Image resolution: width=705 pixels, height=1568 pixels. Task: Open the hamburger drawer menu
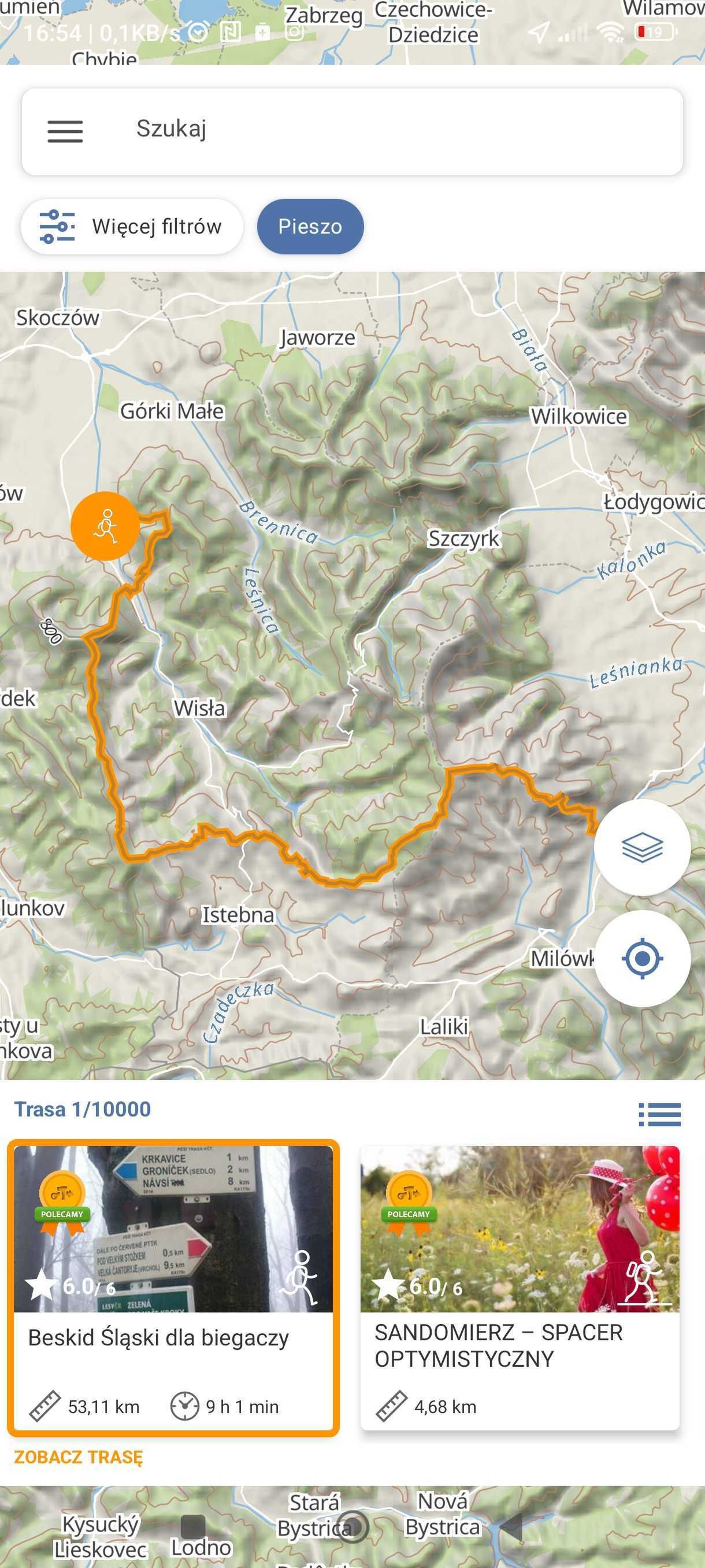tap(65, 131)
